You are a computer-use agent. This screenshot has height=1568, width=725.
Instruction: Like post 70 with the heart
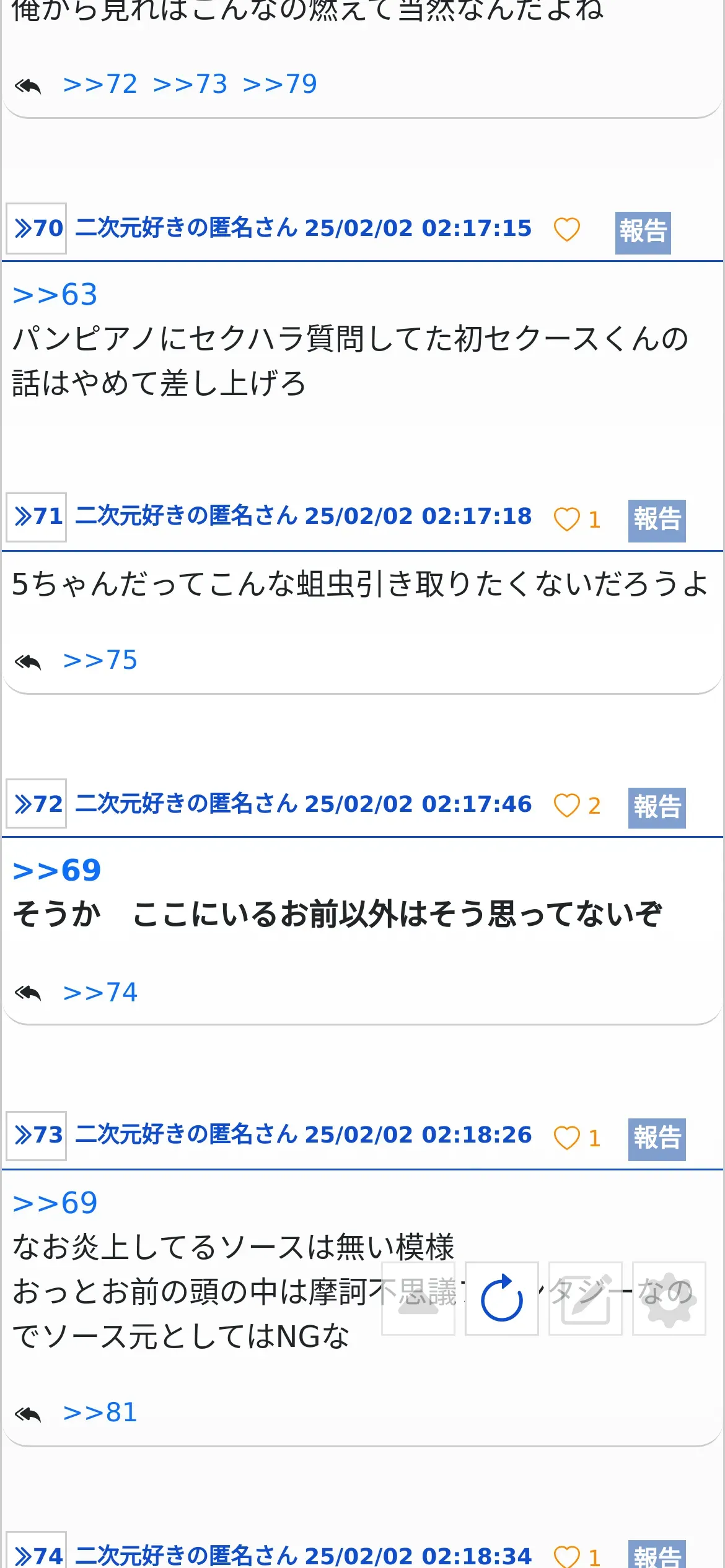[566, 229]
